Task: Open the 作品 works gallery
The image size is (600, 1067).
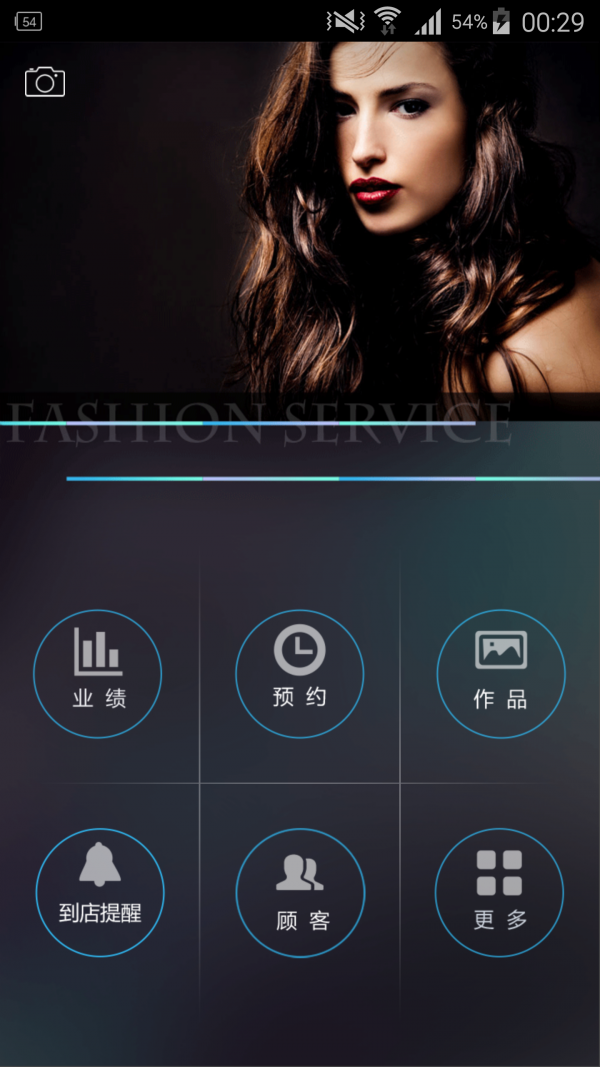Action: click(x=501, y=674)
